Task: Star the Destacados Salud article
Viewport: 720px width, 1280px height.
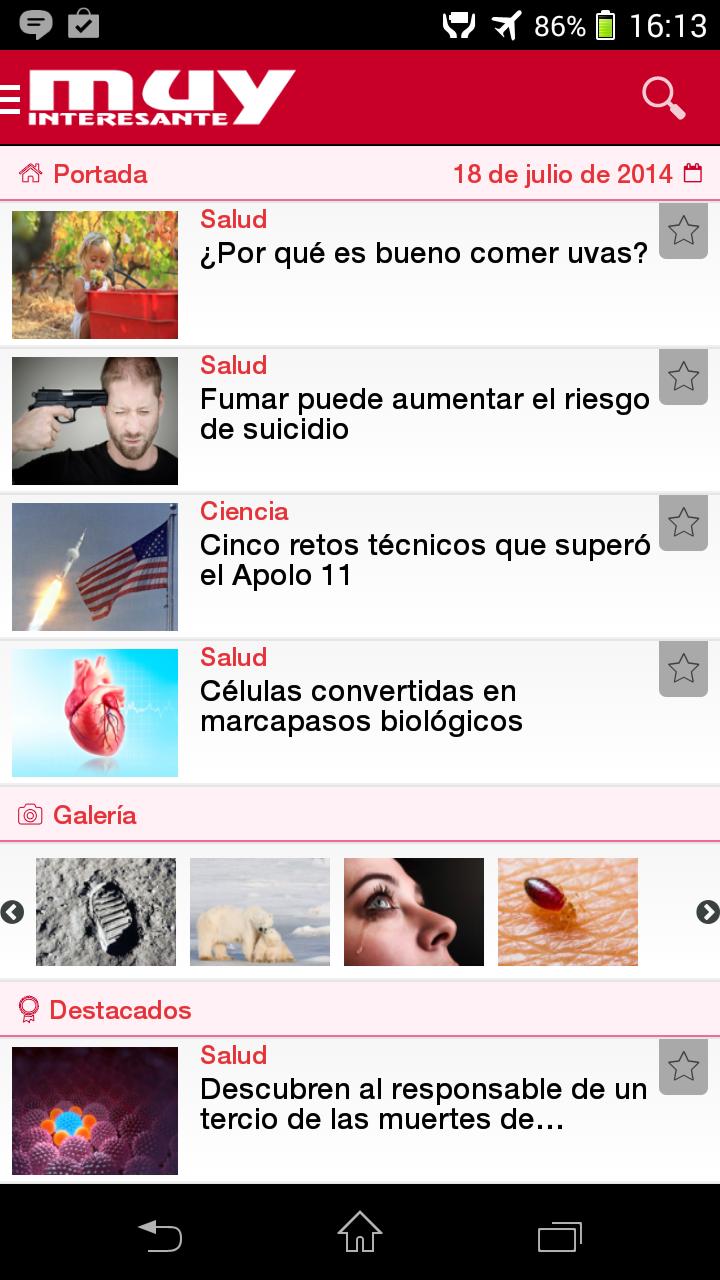Action: [683, 1066]
